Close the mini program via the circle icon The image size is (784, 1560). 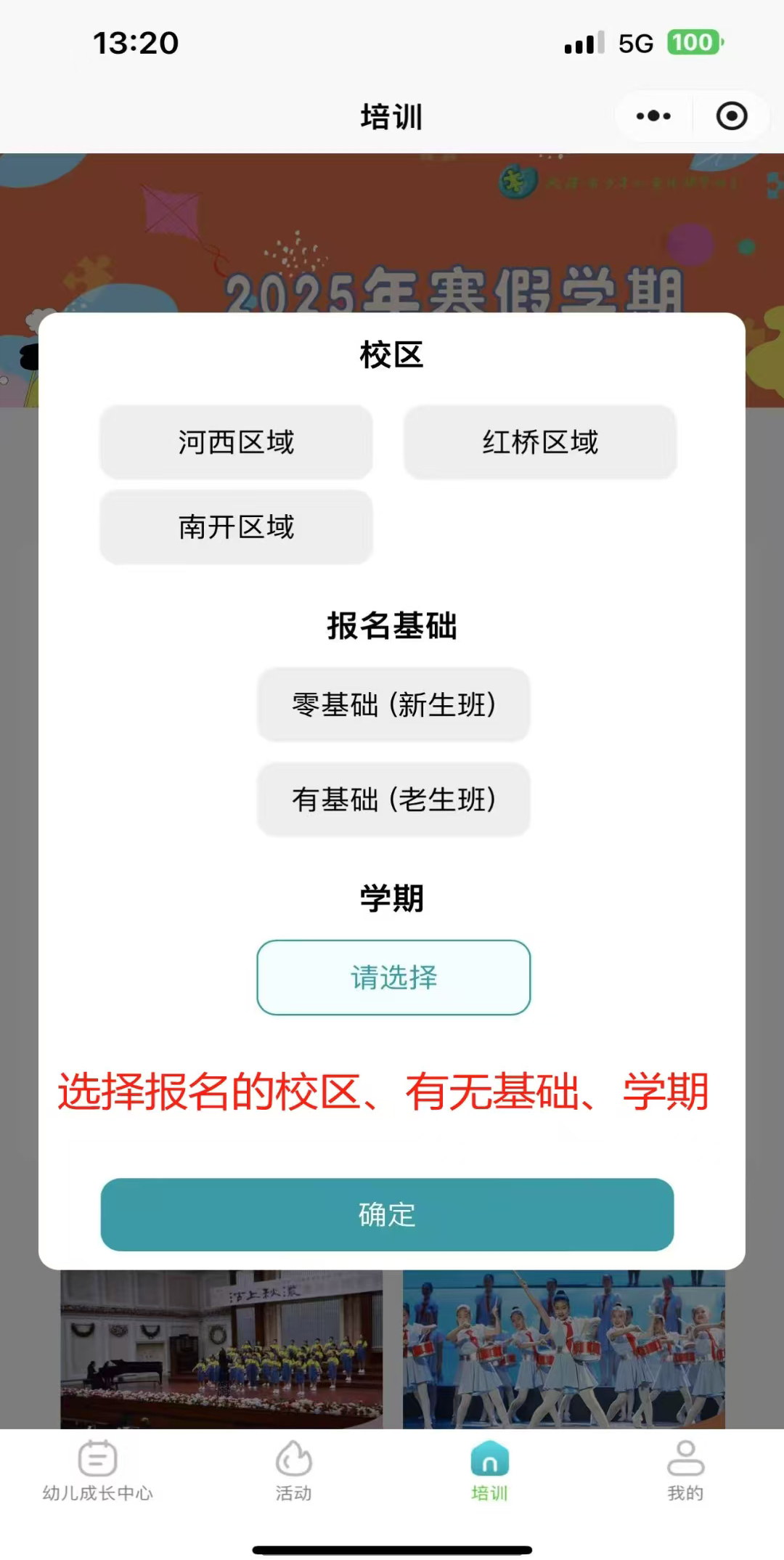pyautogui.click(x=731, y=116)
